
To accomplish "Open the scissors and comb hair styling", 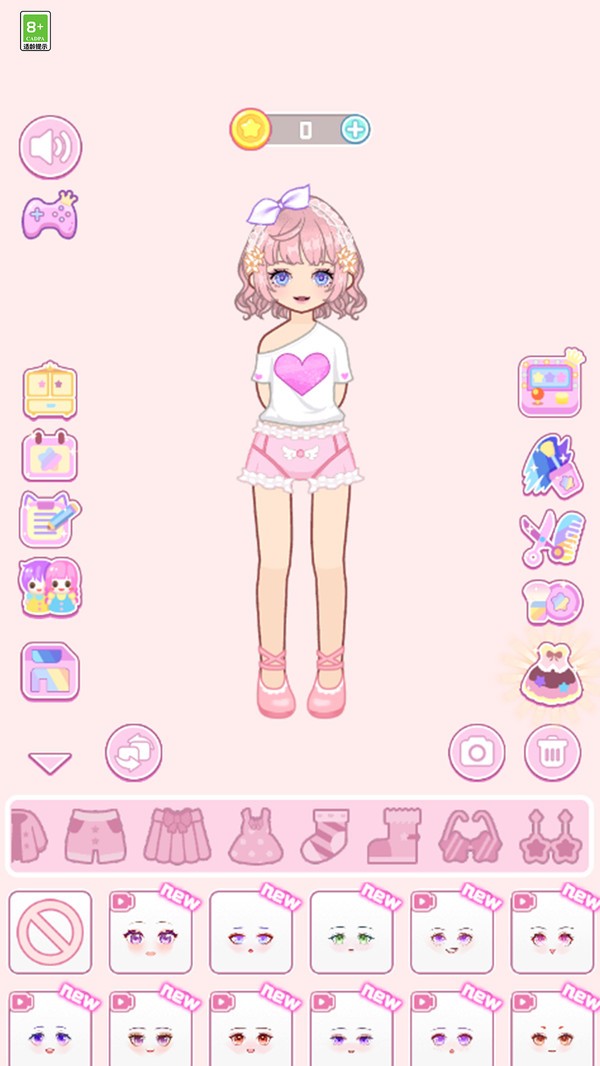I will pyautogui.click(x=551, y=537).
